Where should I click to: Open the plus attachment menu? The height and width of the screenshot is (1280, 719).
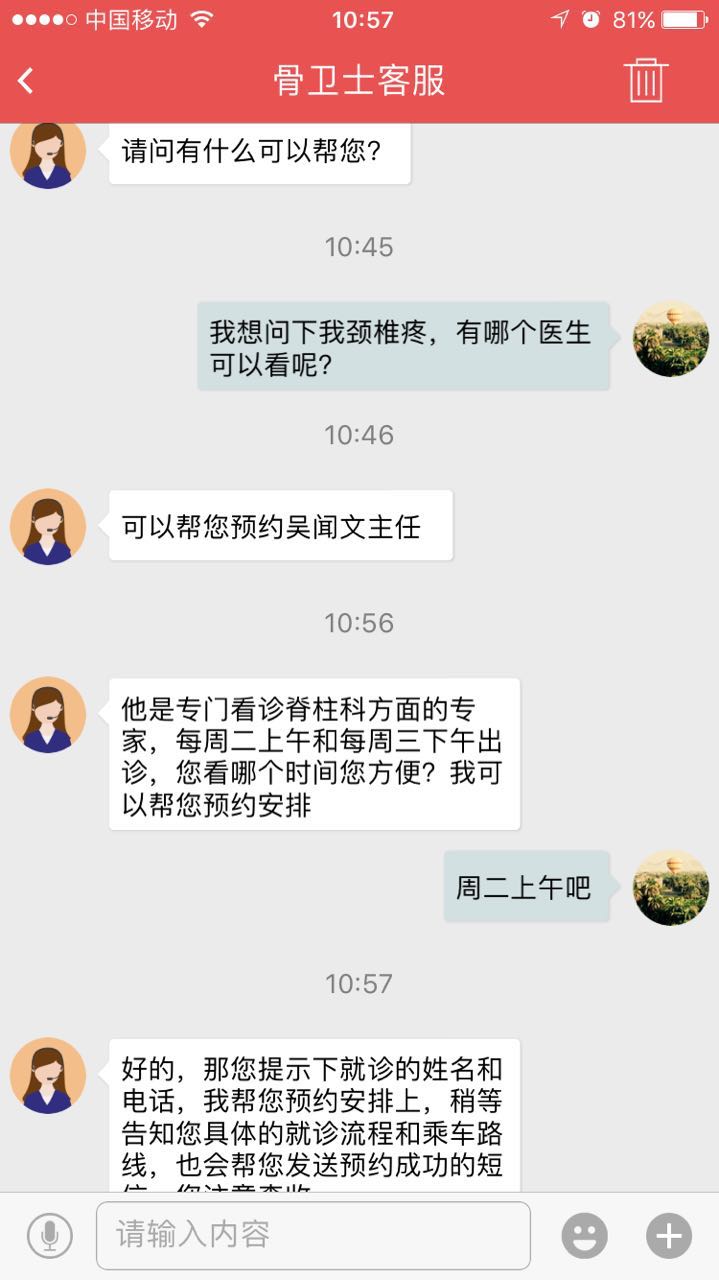[668, 1235]
